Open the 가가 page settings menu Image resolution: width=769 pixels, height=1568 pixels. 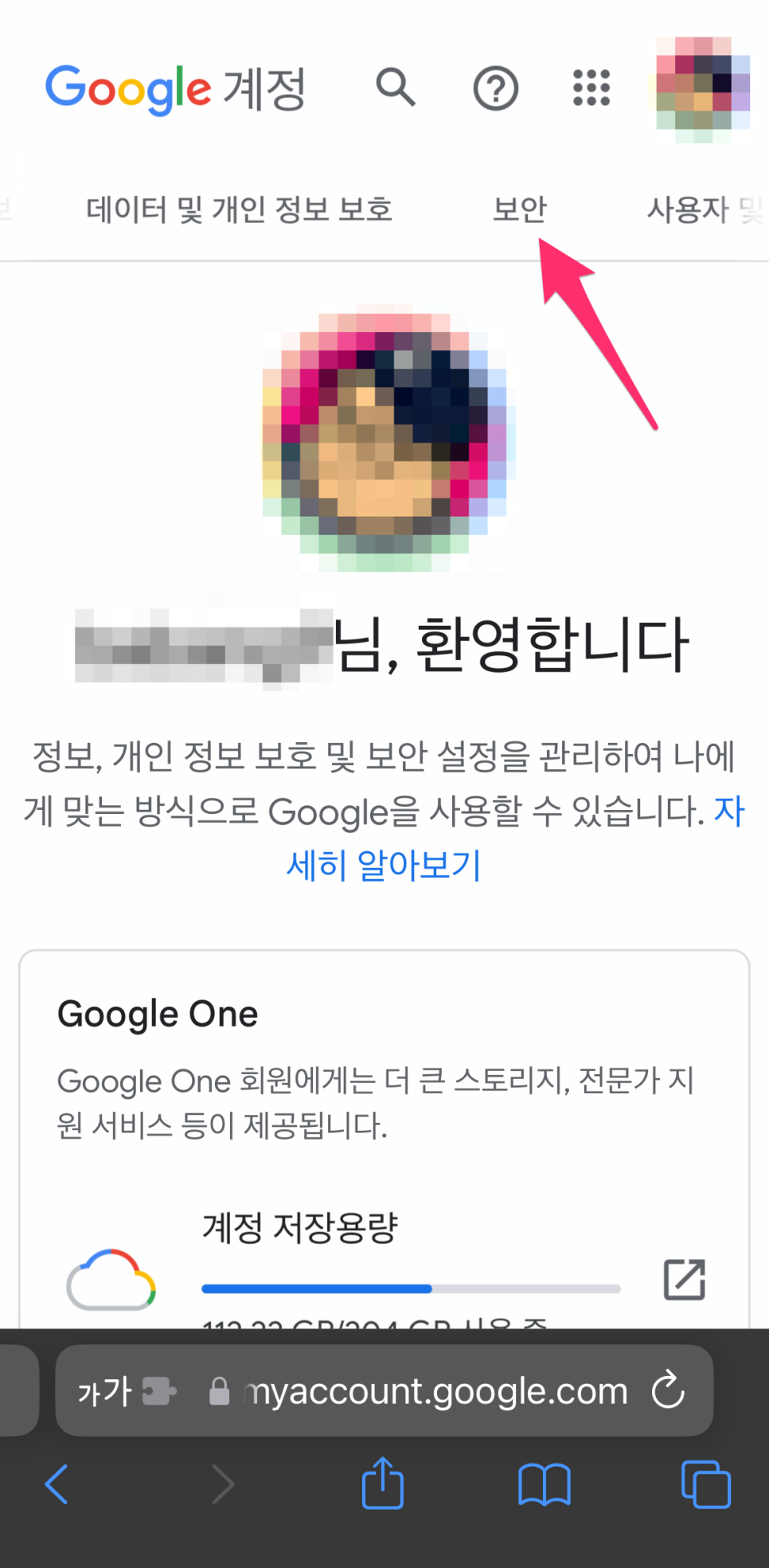point(105,1392)
